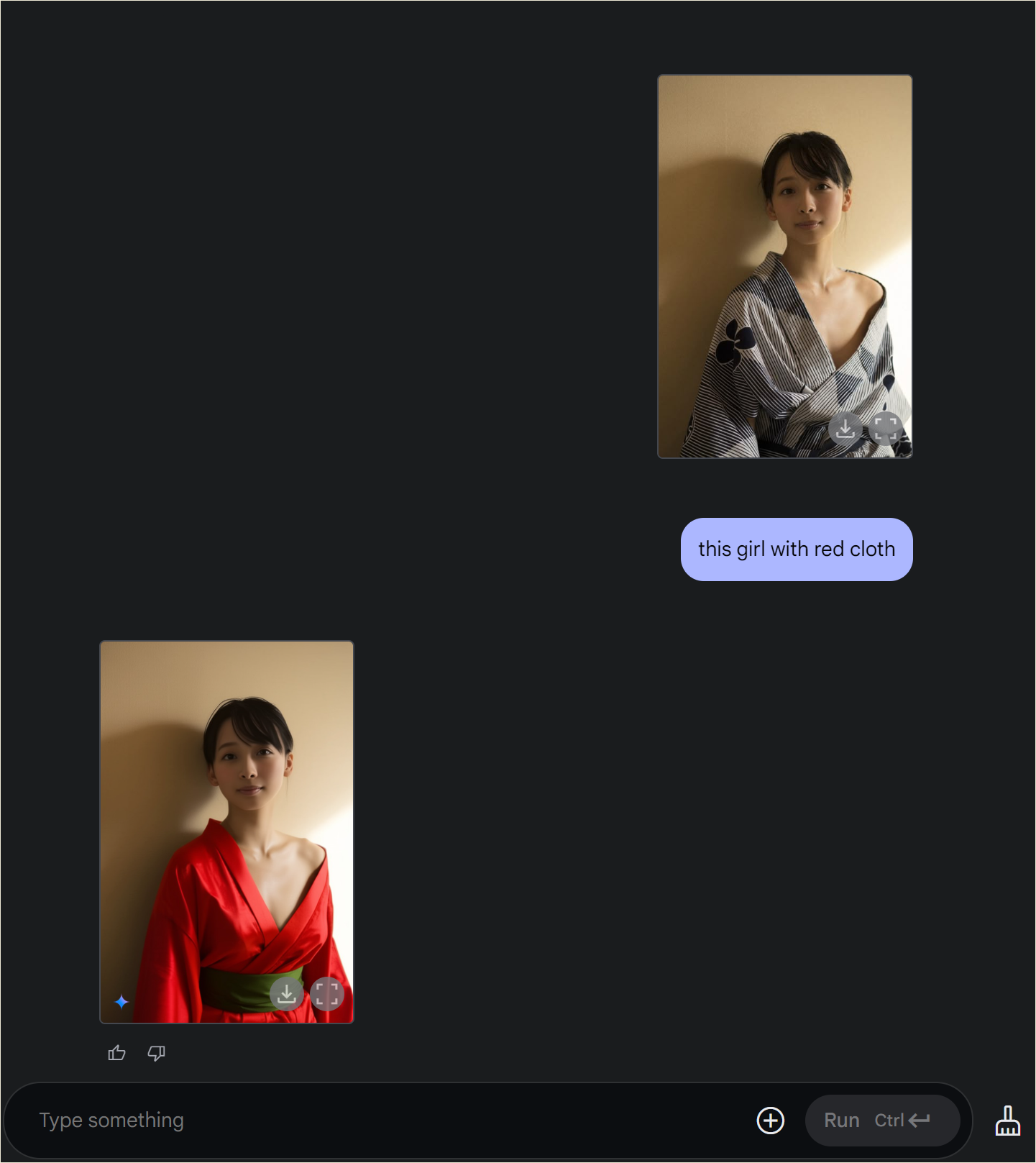Hit the Run button
1036x1163 pixels.
pyautogui.click(x=882, y=1120)
